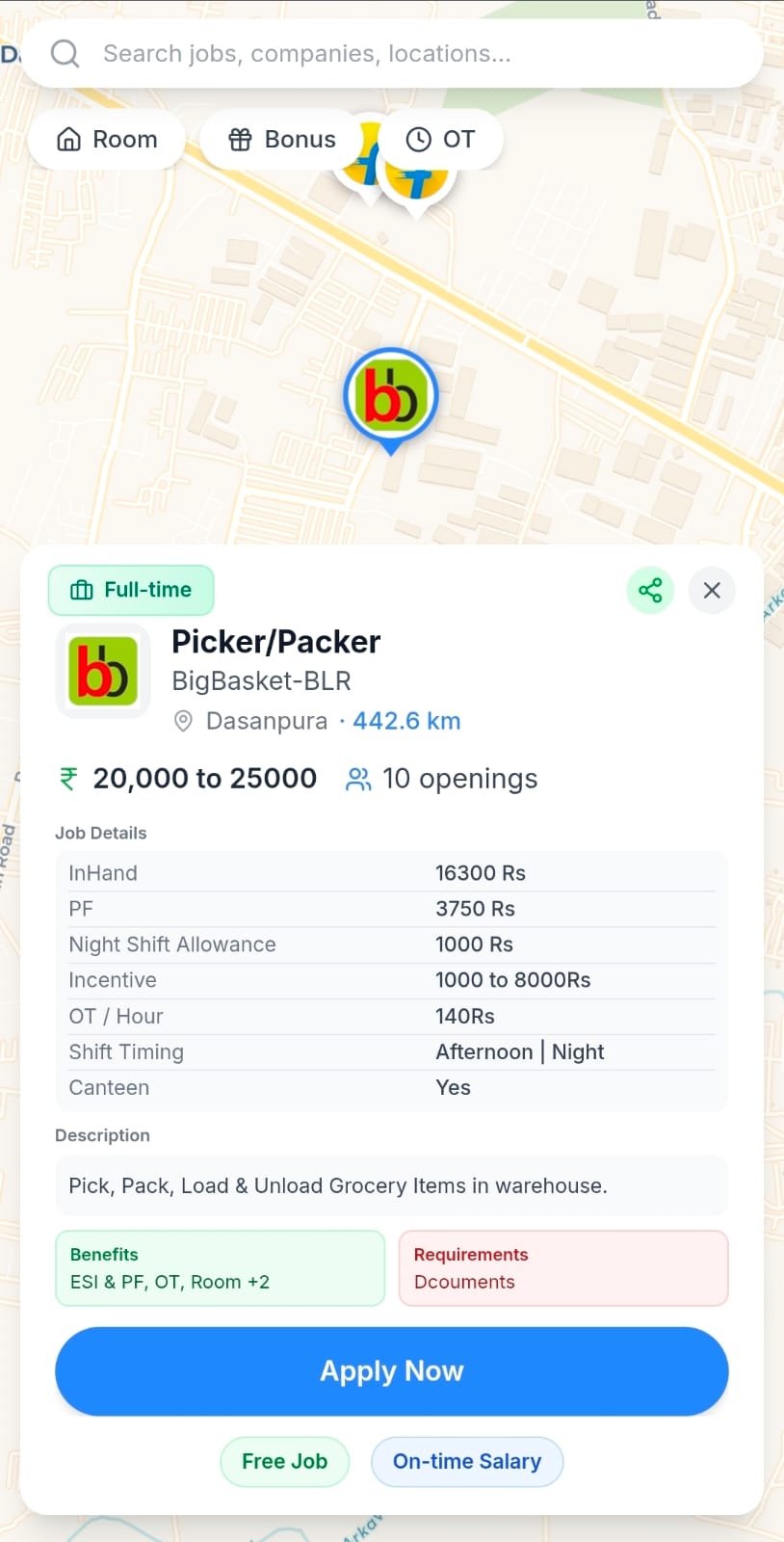Click the 442.6 km distance link
The image size is (784, 1542).
click(406, 721)
